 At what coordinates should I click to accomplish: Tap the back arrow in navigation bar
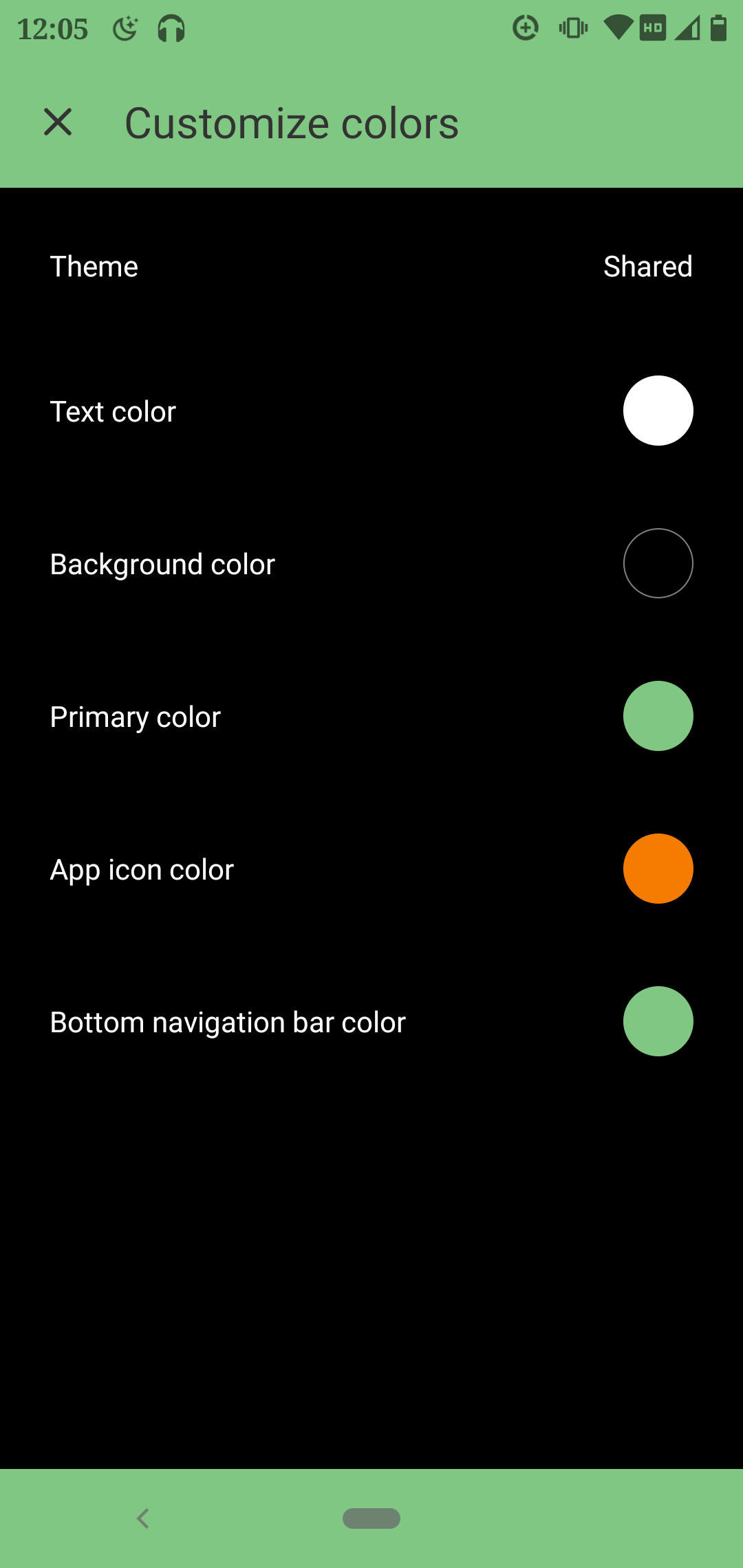[x=143, y=1518]
